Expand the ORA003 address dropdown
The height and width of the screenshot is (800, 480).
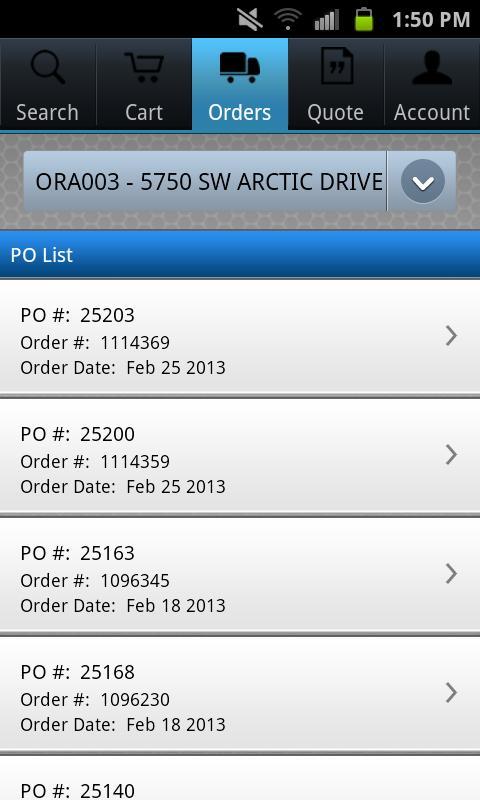click(x=239, y=181)
